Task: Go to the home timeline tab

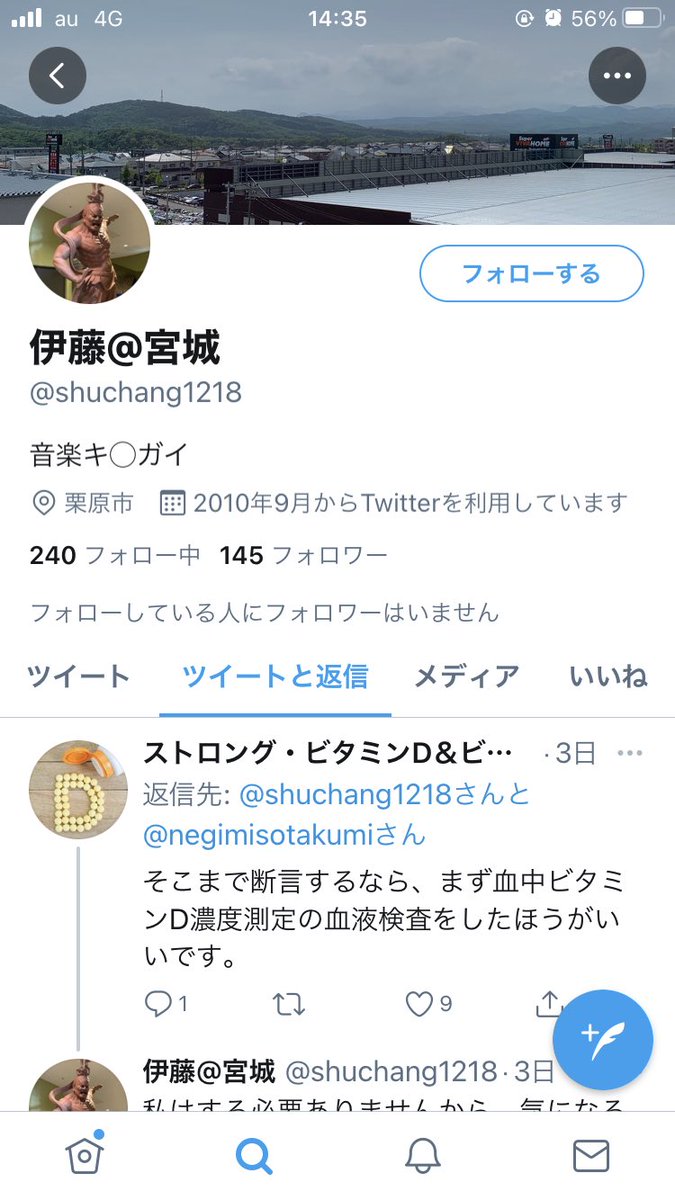Action: click(x=84, y=1155)
